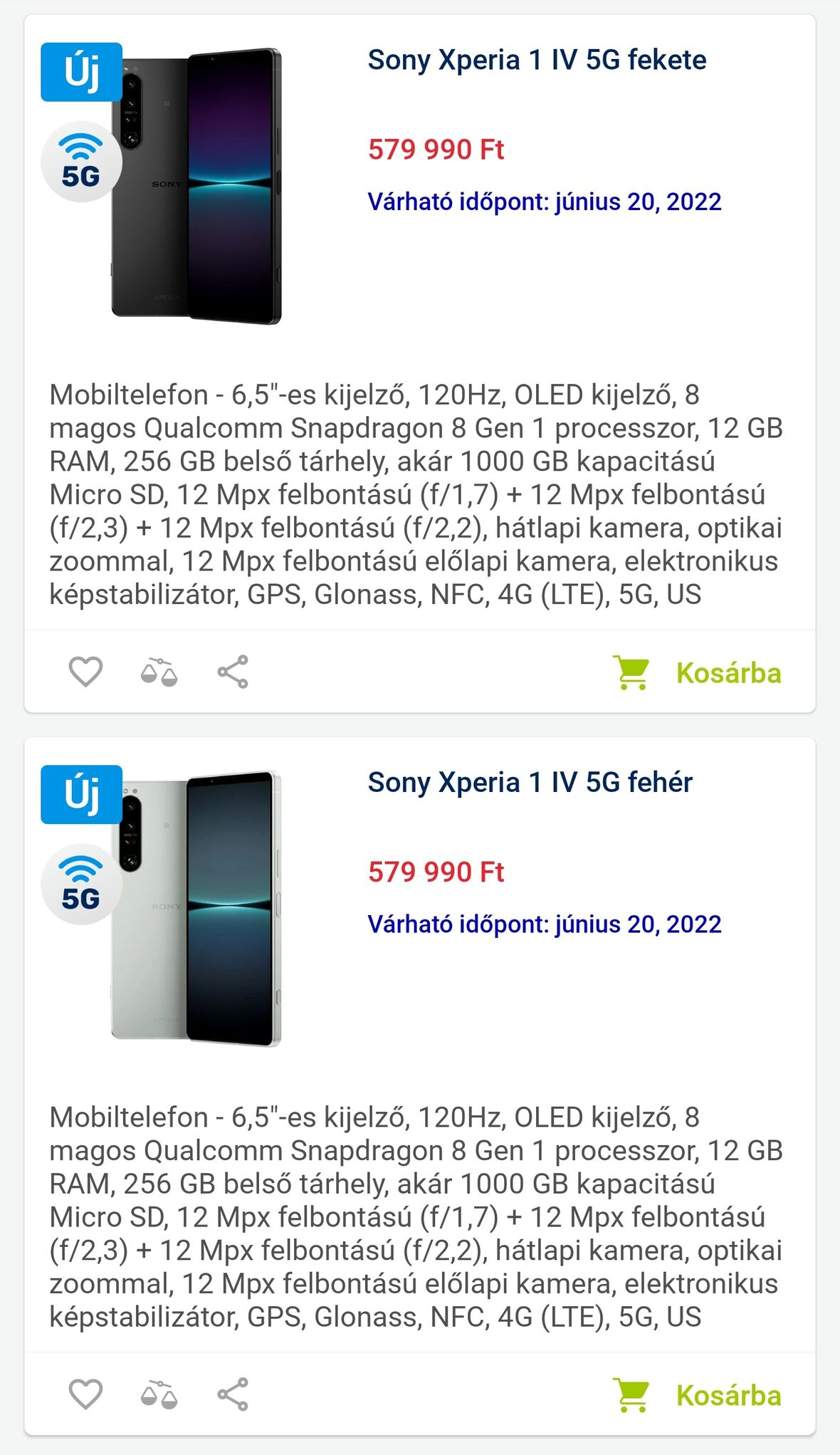Add black Xperia 1 IV to cart via Kosárba
840x1455 pixels.
(697, 672)
